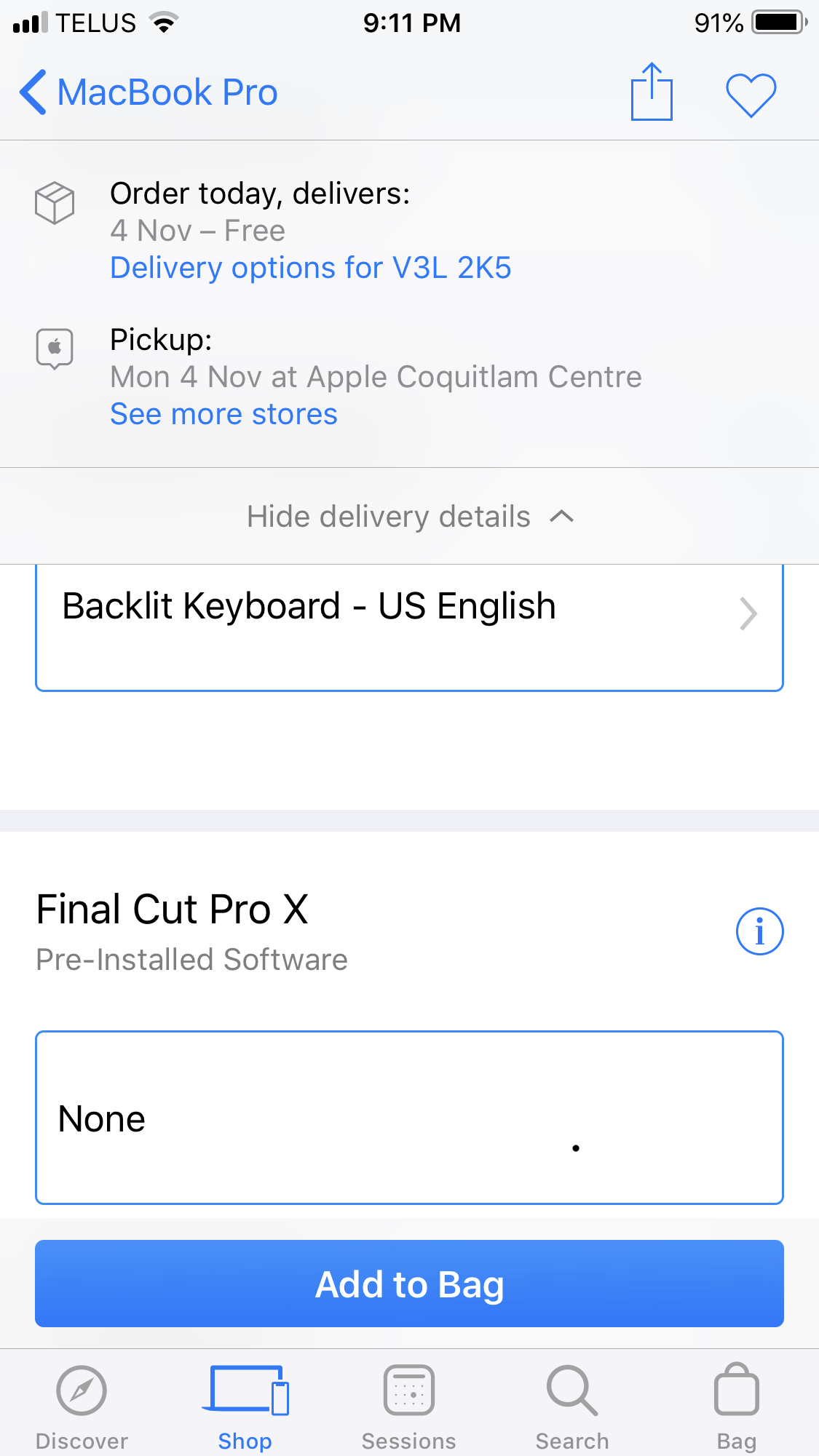
Task: Share this product
Action: pyautogui.click(x=651, y=92)
